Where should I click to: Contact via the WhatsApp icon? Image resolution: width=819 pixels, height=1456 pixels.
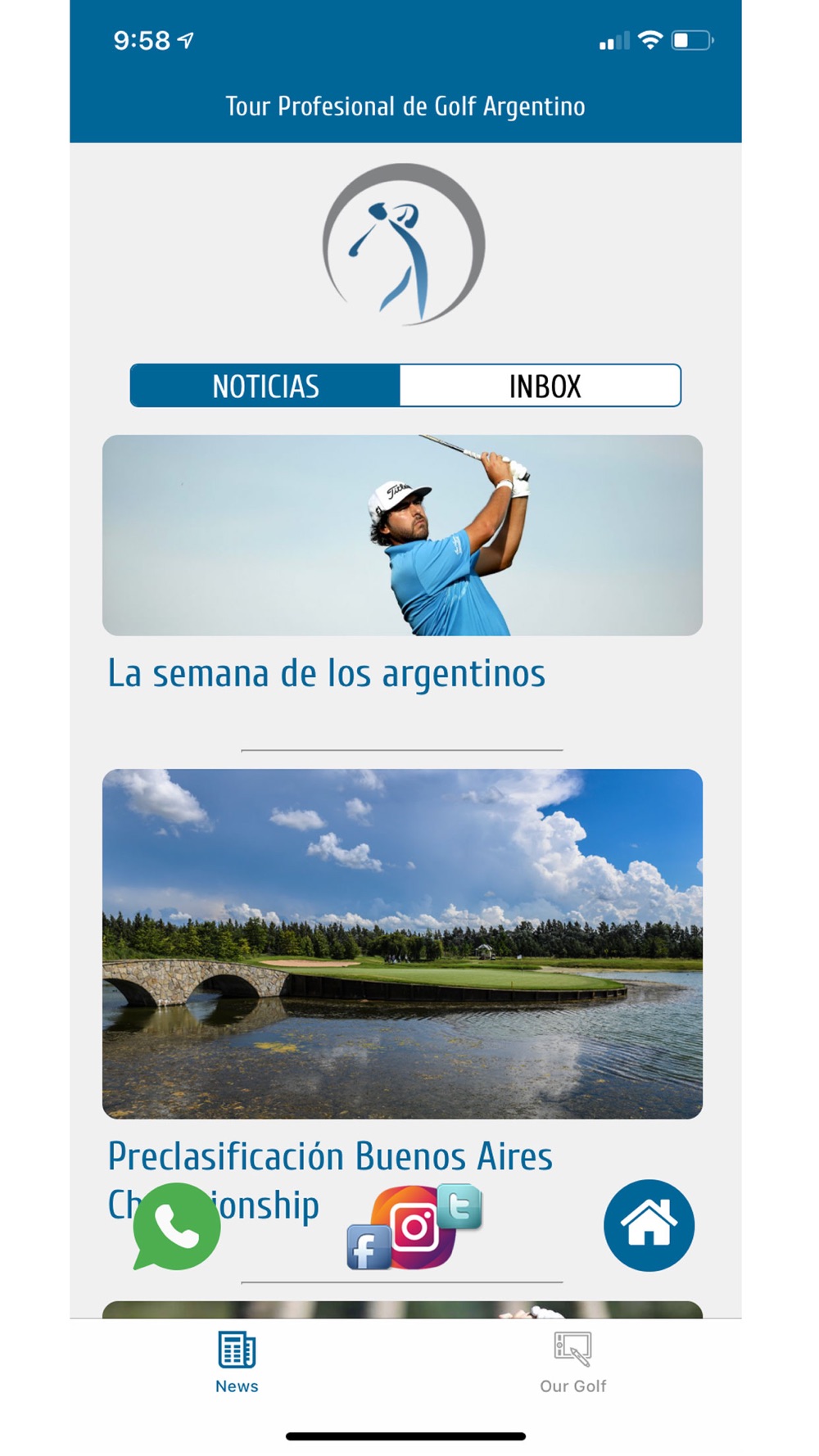click(x=176, y=1227)
